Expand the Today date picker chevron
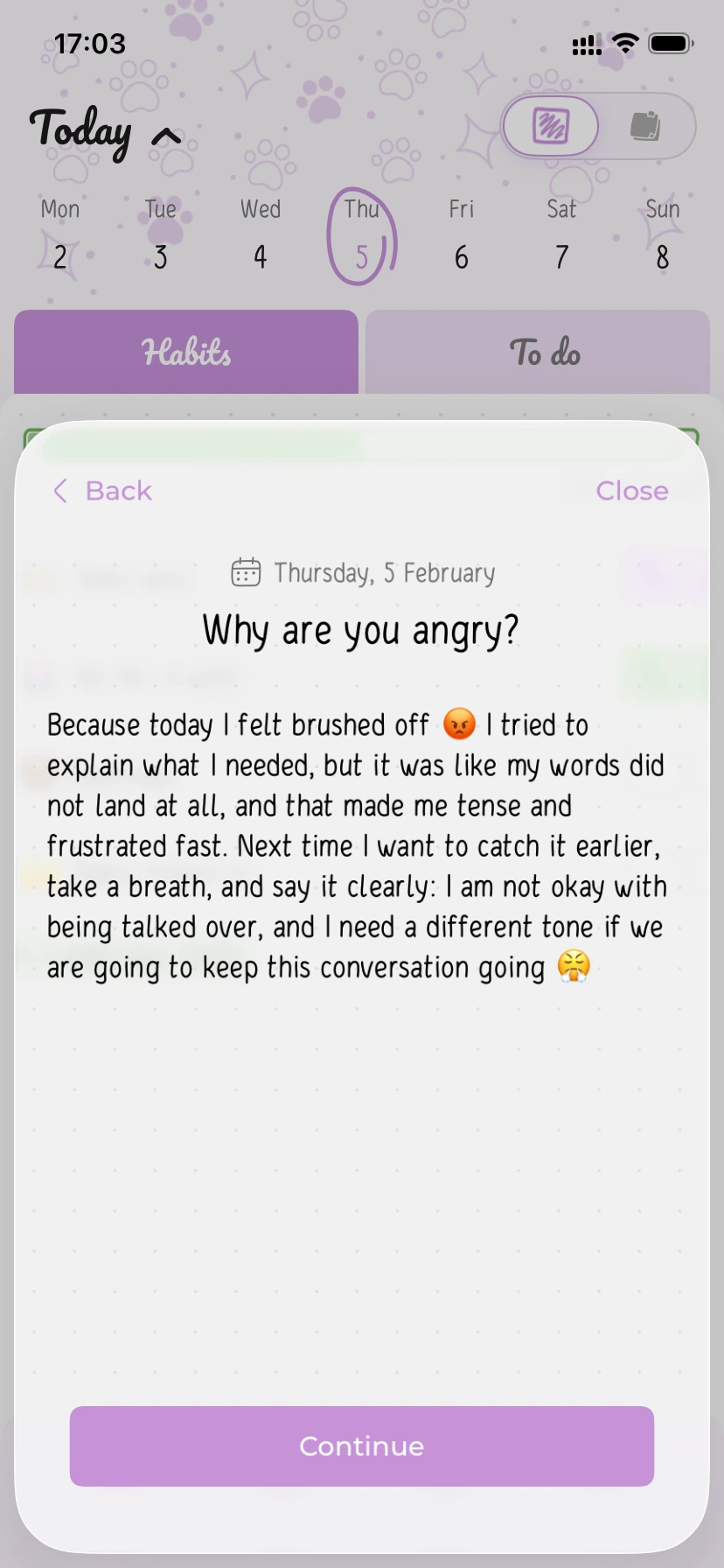Screen dimensions: 724x1568 (165, 136)
